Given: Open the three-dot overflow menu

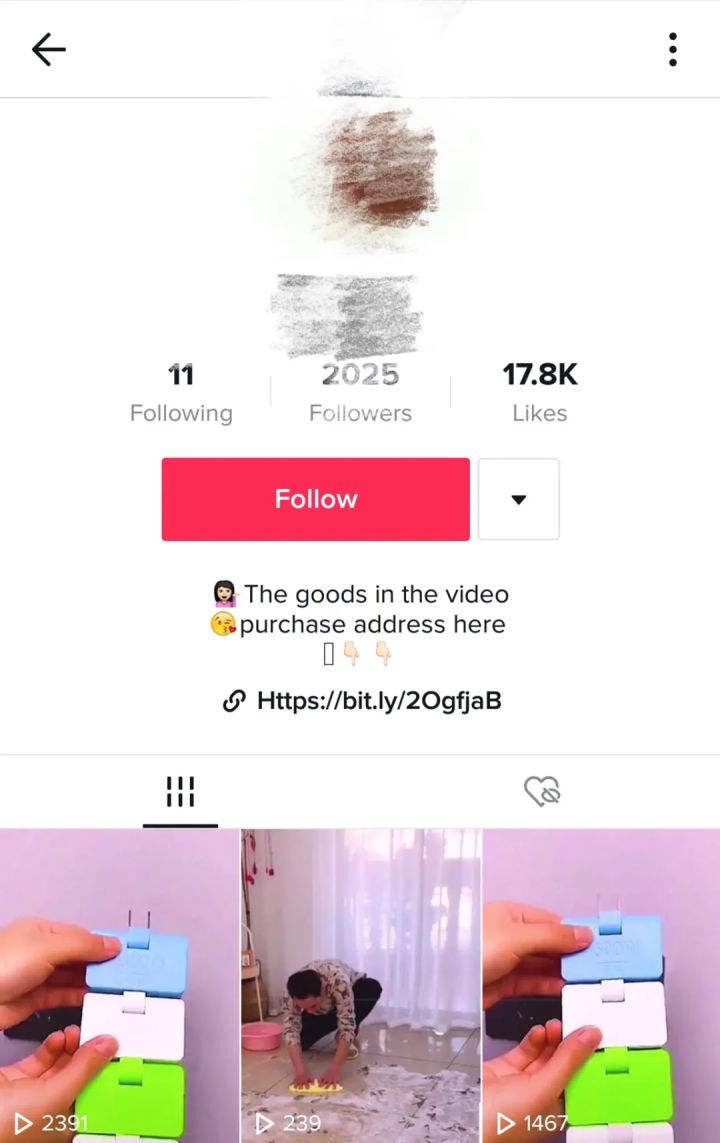Looking at the screenshot, I should (673, 49).
